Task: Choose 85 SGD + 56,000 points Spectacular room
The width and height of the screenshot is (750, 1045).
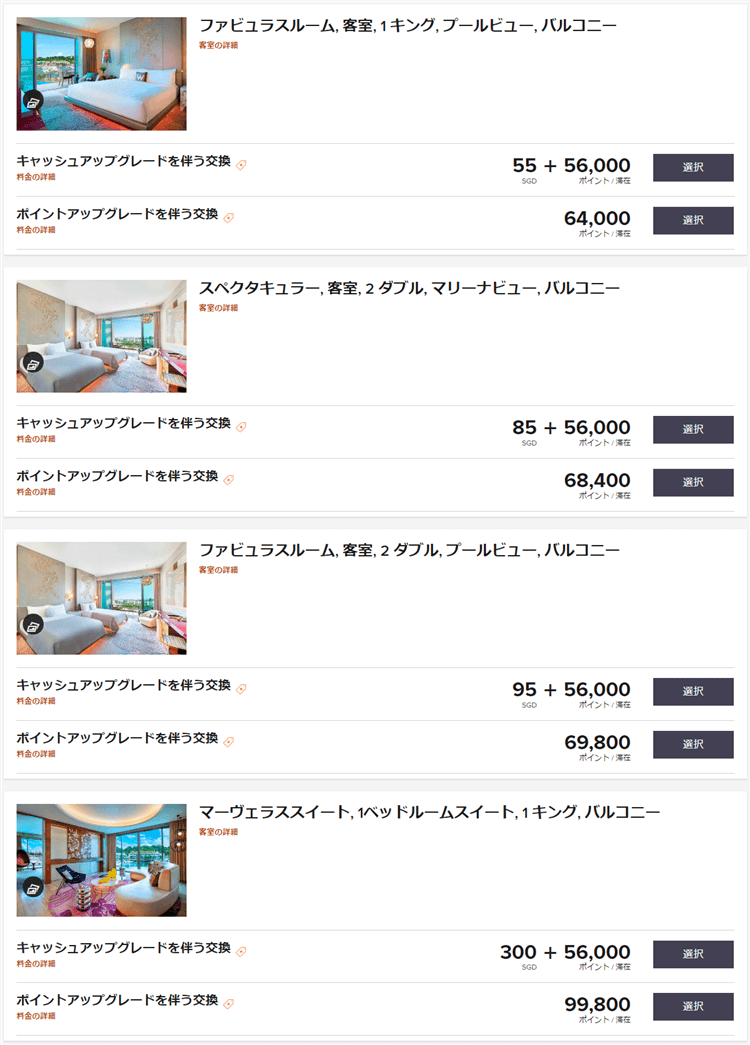Action: pyautogui.click(x=692, y=430)
